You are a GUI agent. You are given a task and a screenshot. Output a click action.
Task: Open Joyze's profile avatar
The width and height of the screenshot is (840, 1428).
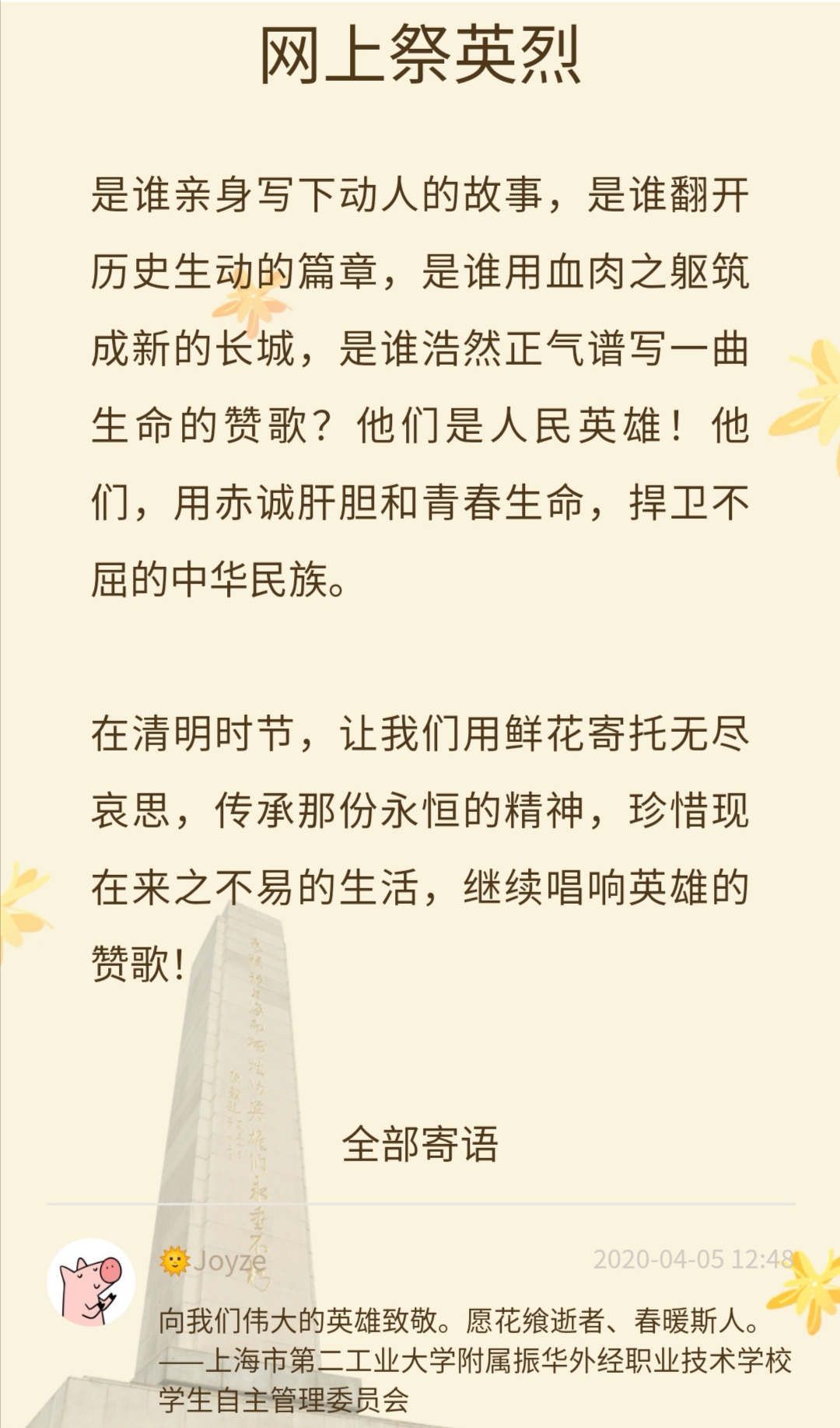click(91, 1283)
